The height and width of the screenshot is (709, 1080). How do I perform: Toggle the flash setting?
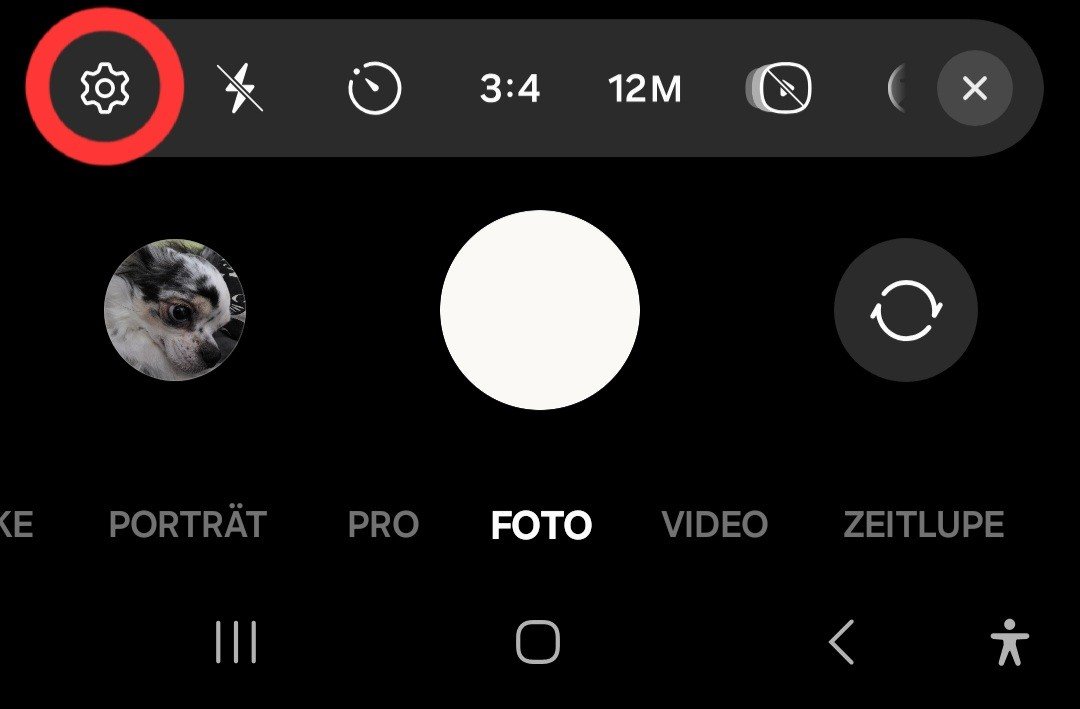coord(240,89)
